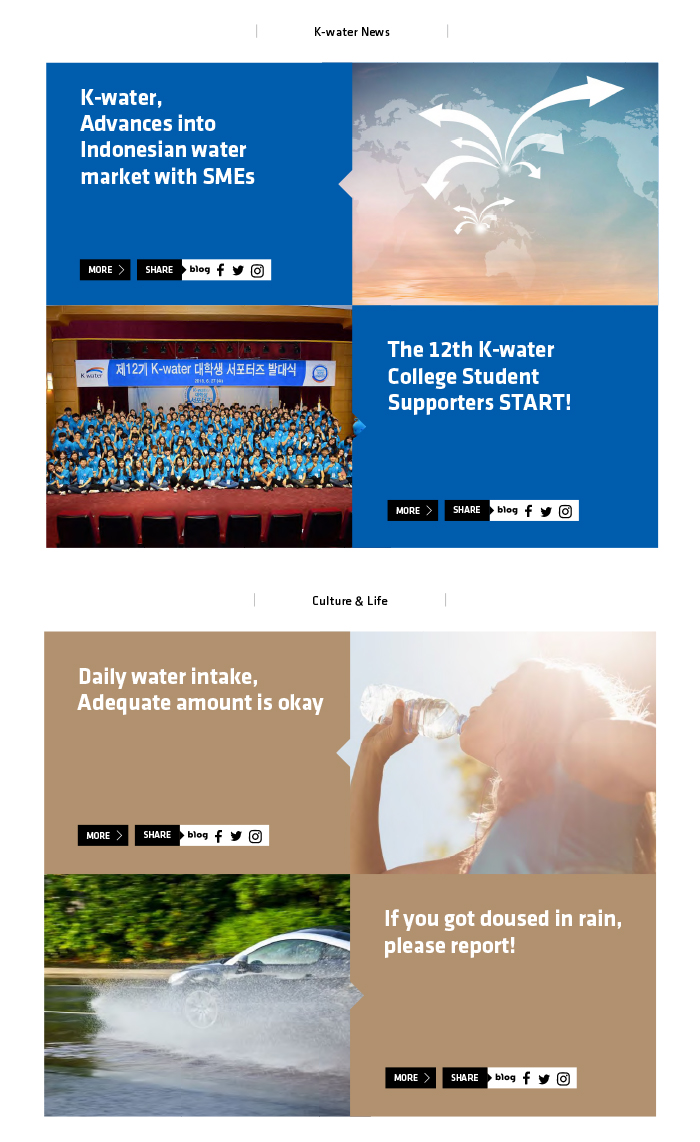Viewport: 700px width, 1142px height.
Task: Share the daily water intake article to blog
Action: 198,835
